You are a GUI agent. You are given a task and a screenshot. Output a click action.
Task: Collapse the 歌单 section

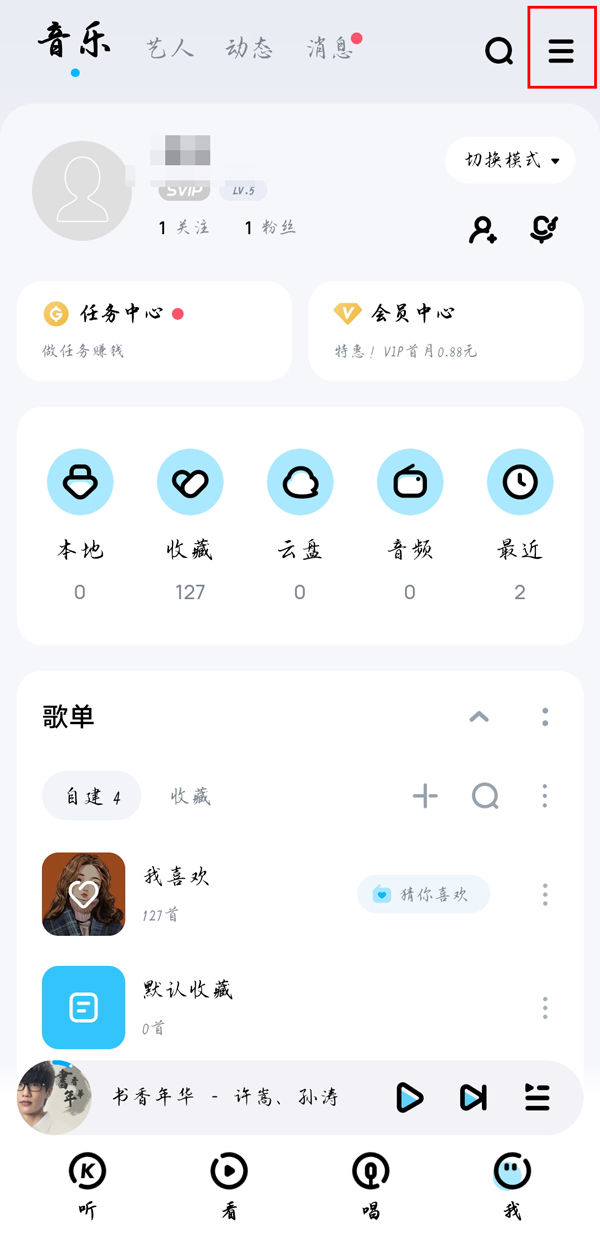[x=480, y=717]
